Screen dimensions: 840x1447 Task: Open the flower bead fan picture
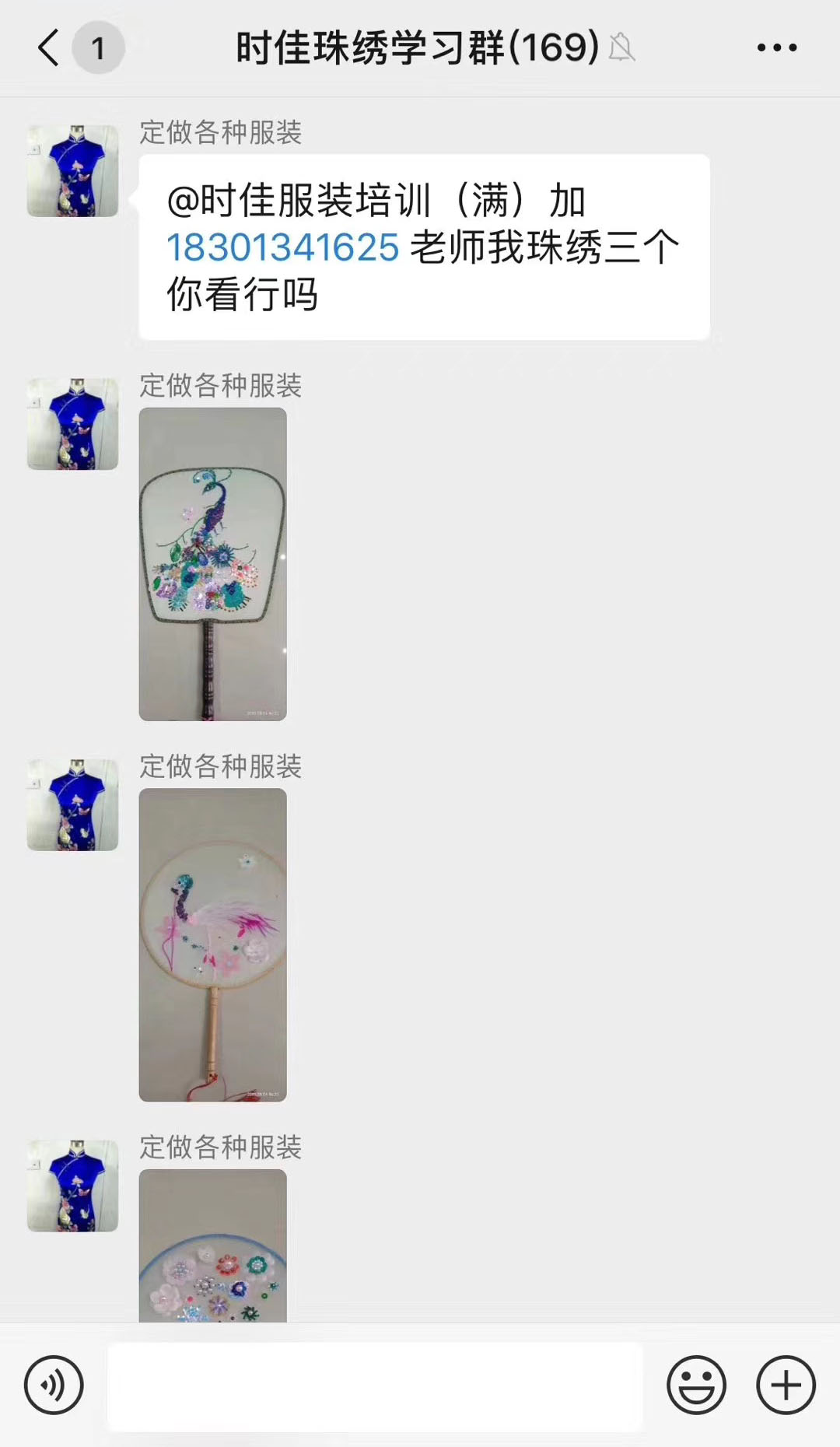click(x=212, y=1246)
